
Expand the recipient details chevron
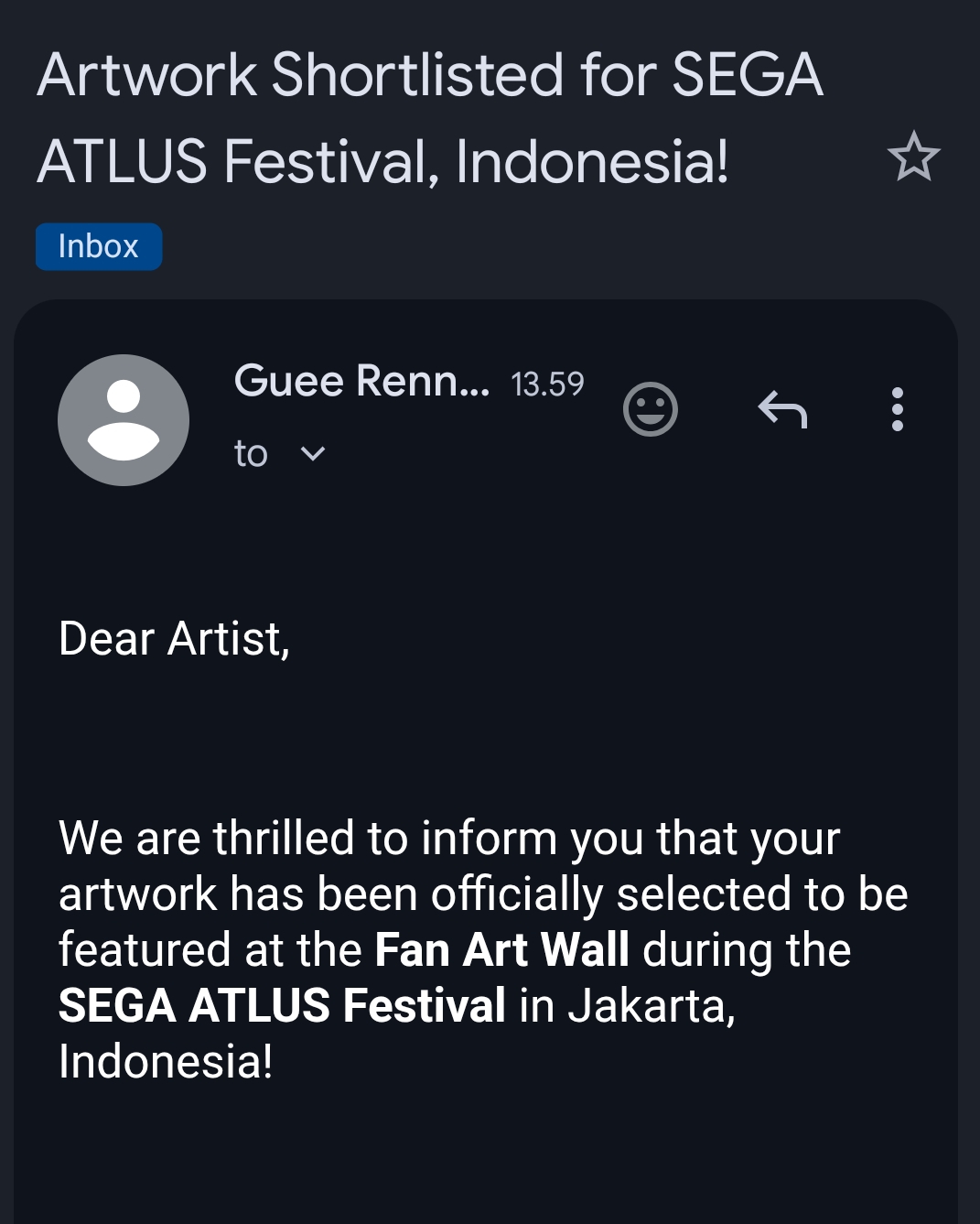pyautogui.click(x=313, y=453)
